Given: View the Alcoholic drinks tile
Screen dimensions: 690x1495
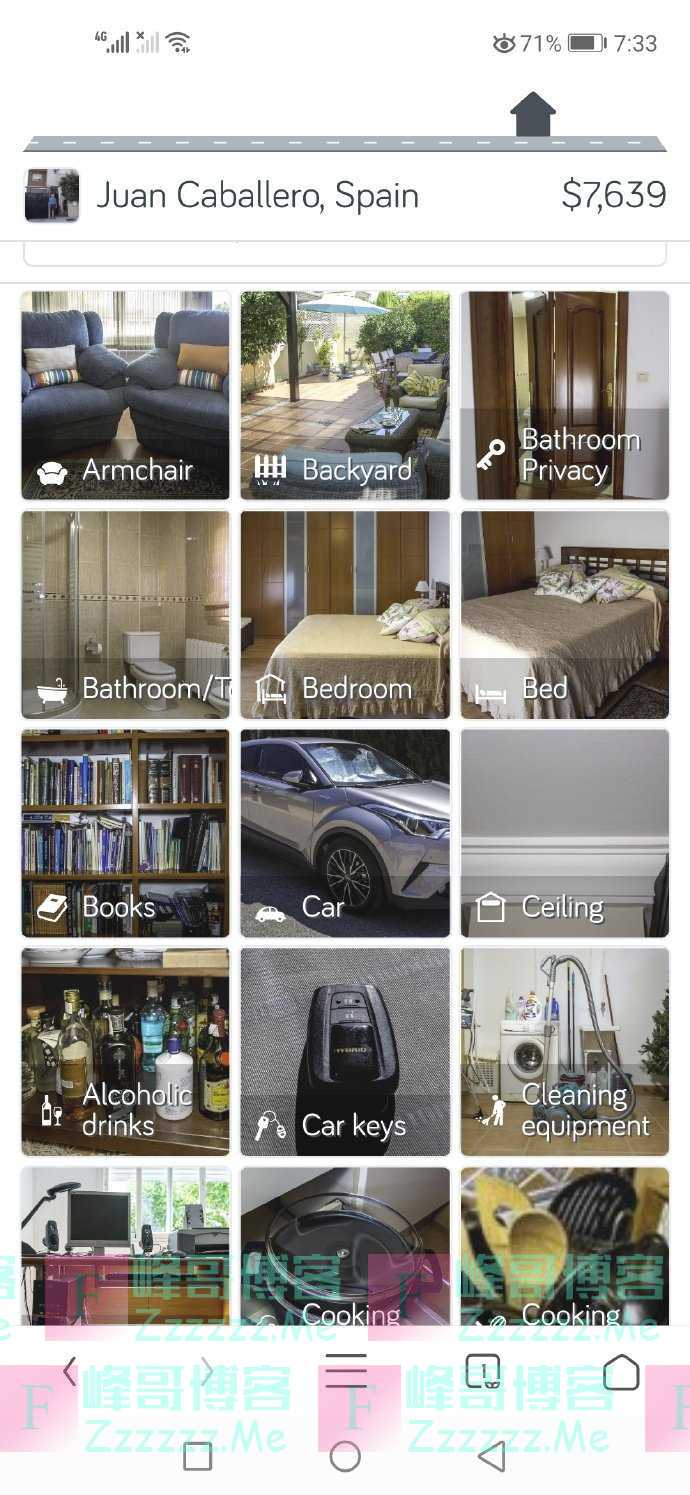Looking at the screenshot, I should click(125, 1052).
